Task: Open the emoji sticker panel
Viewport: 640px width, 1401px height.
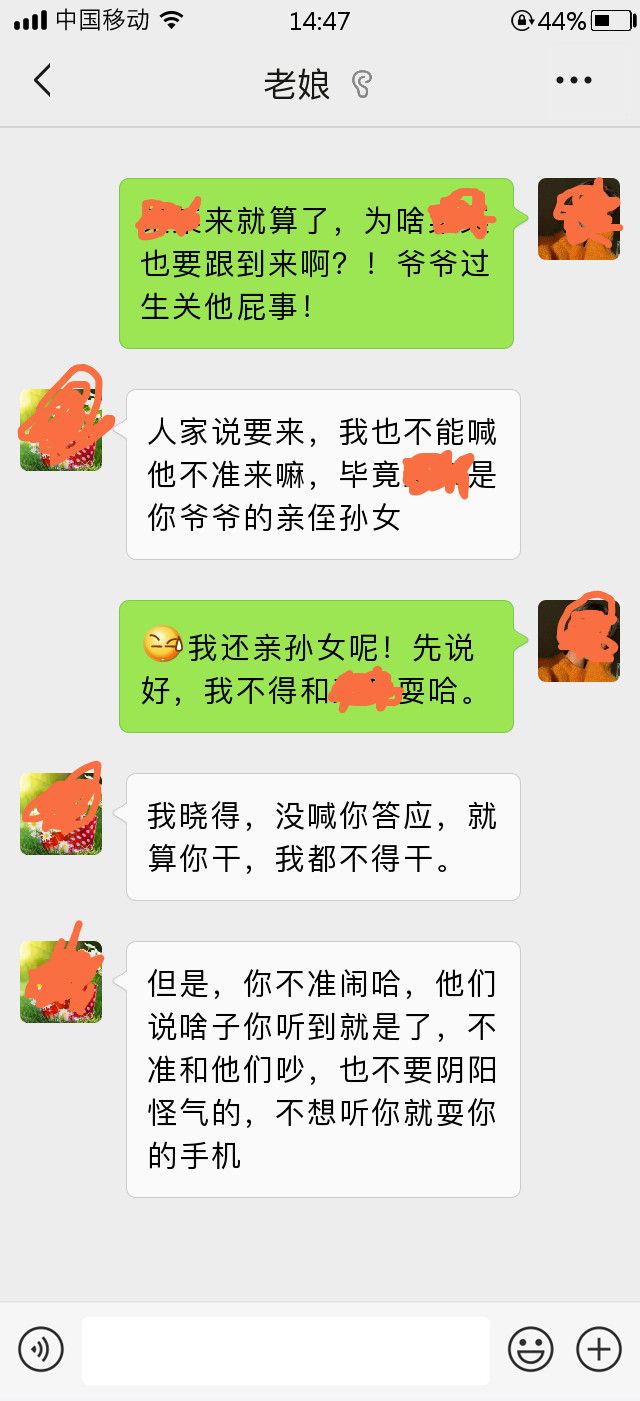Action: pos(530,1350)
